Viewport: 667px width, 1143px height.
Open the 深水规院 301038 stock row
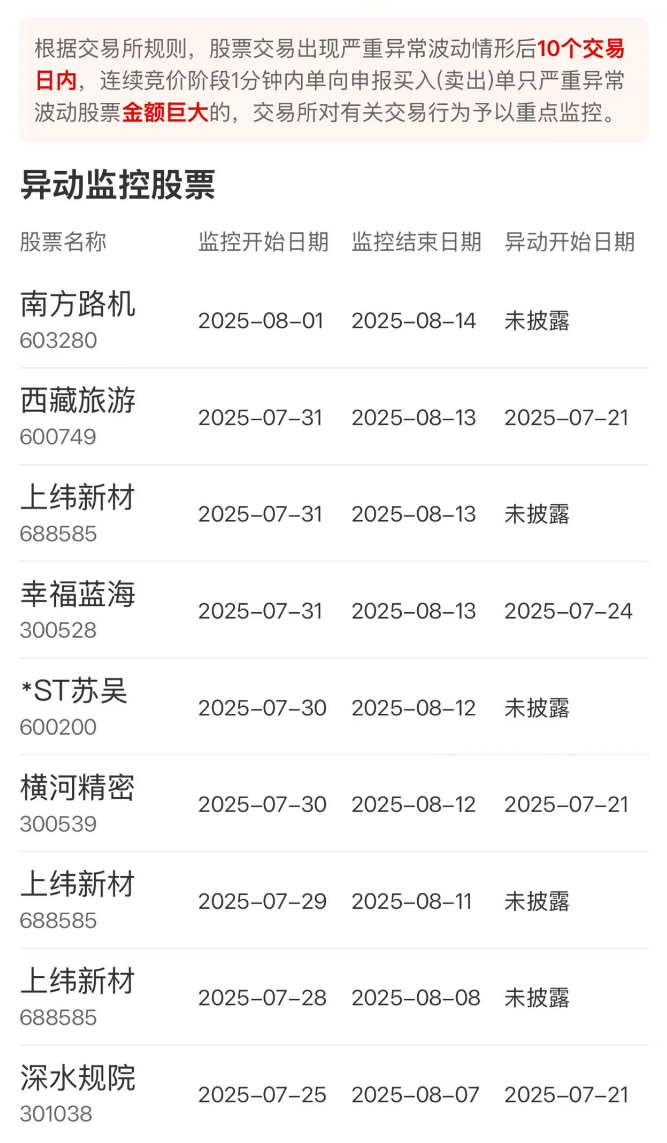pyautogui.click(x=333, y=1093)
